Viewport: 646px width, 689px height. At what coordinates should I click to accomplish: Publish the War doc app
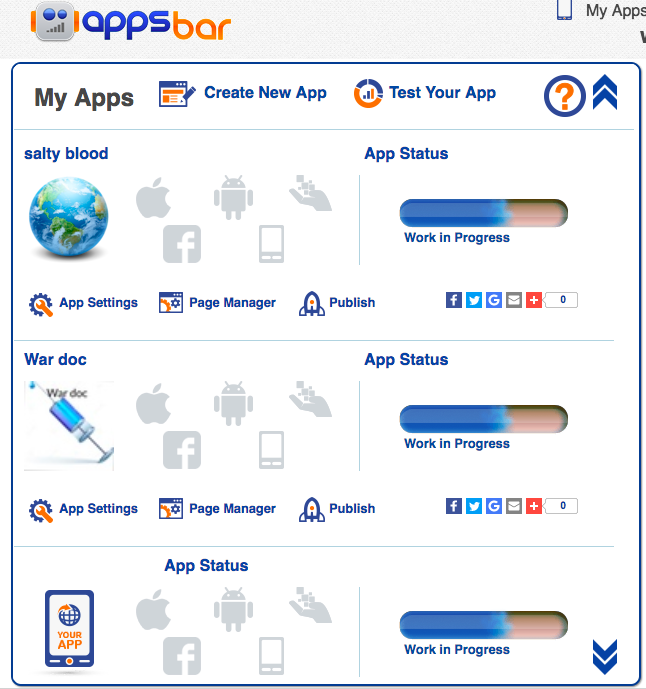[x=338, y=509]
